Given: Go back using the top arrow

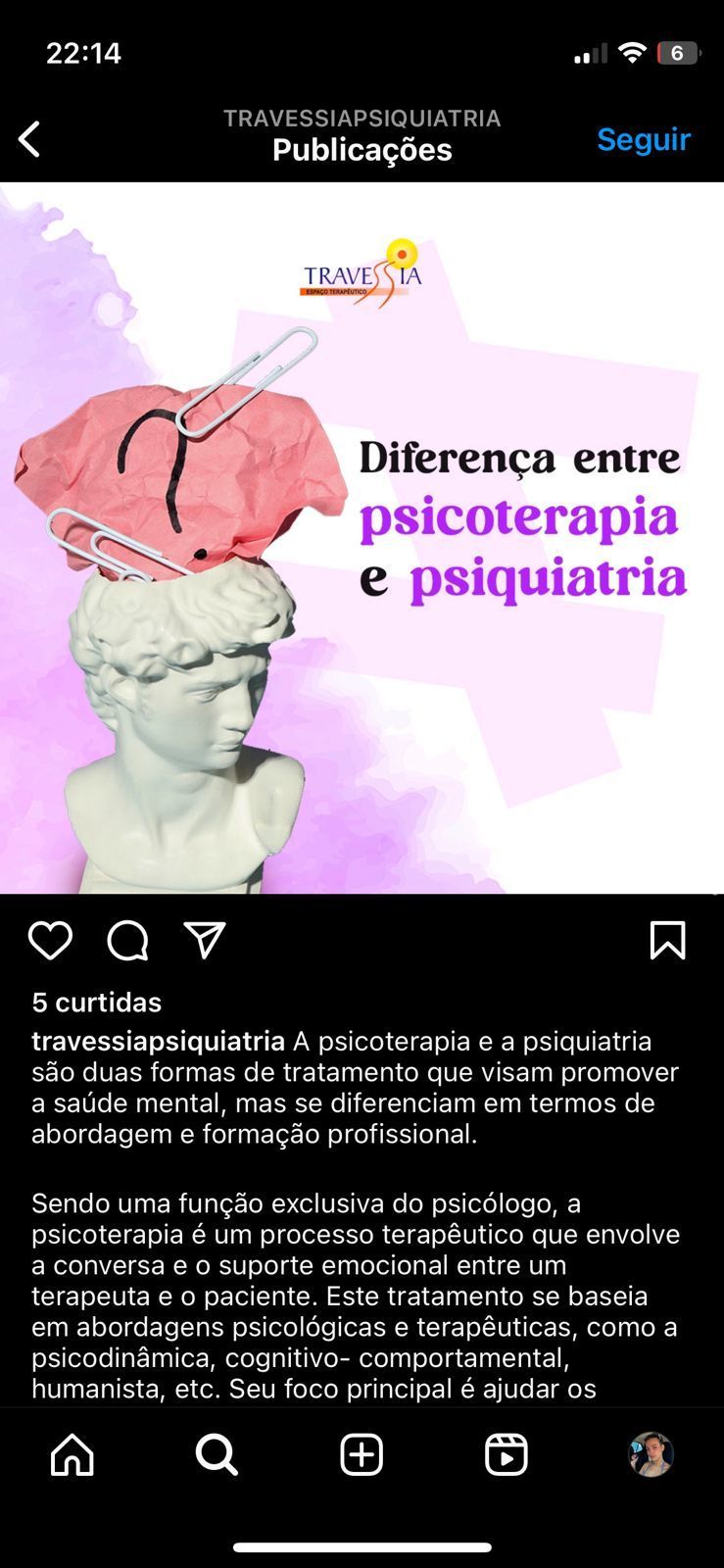Looking at the screenshot, I should [30, 139].
